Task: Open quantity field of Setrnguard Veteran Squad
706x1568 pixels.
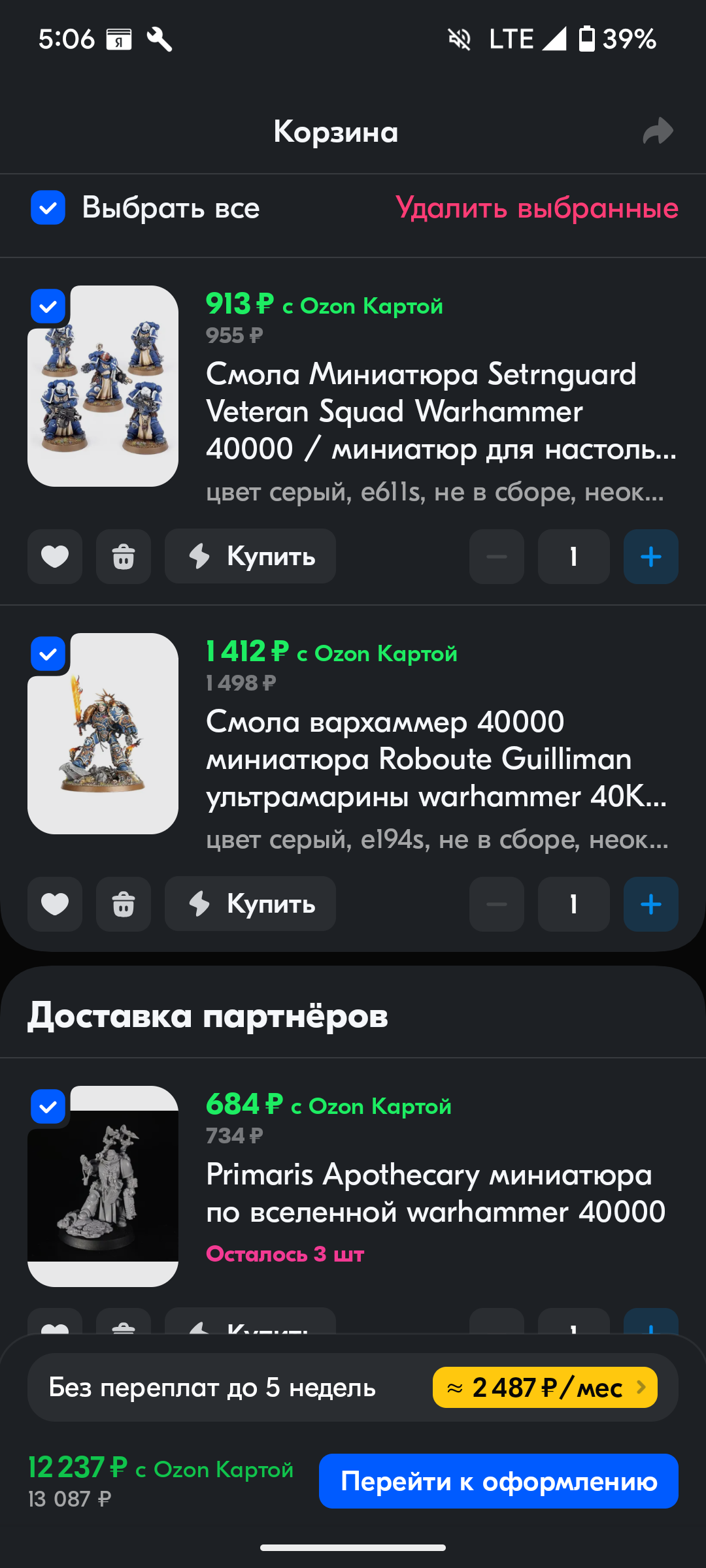Action: click(574, 557)
